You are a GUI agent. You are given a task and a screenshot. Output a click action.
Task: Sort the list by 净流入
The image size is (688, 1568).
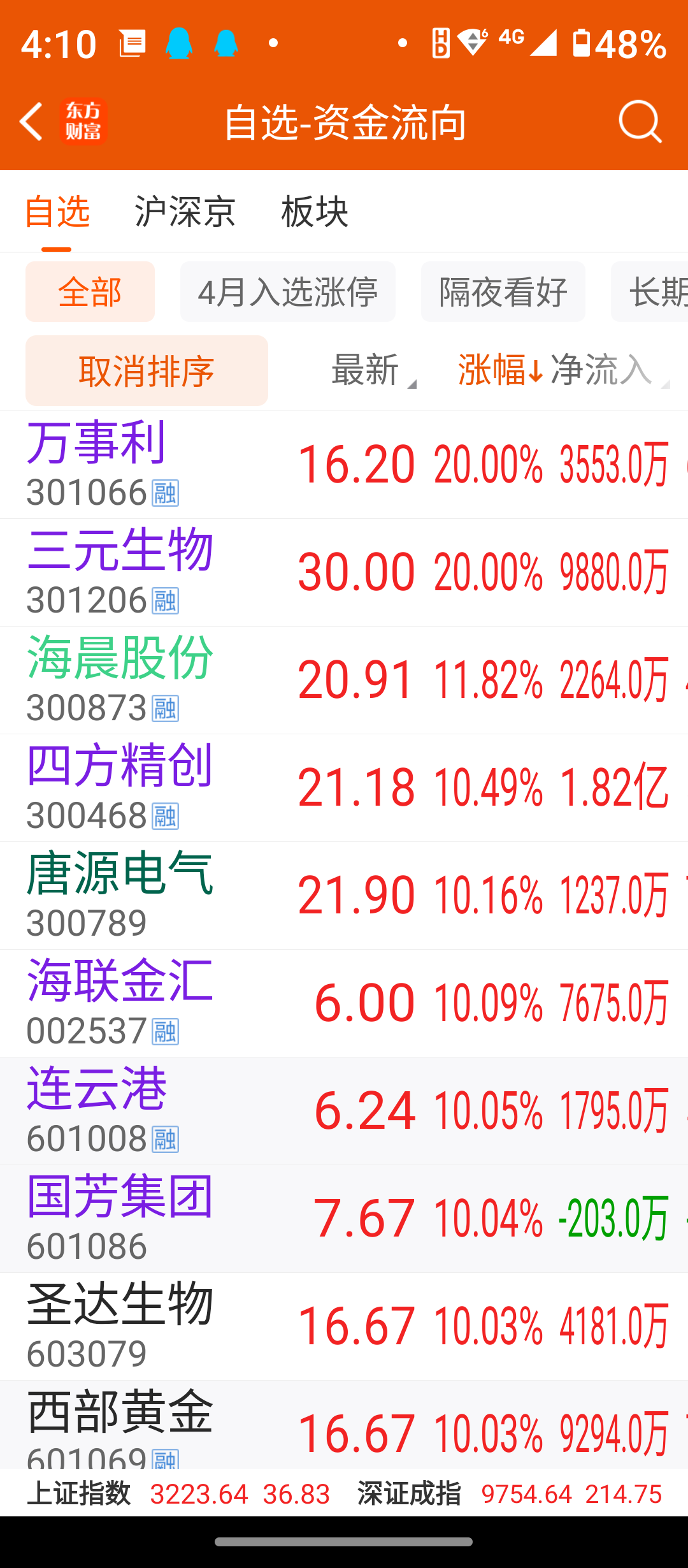(x=609, y=370)
